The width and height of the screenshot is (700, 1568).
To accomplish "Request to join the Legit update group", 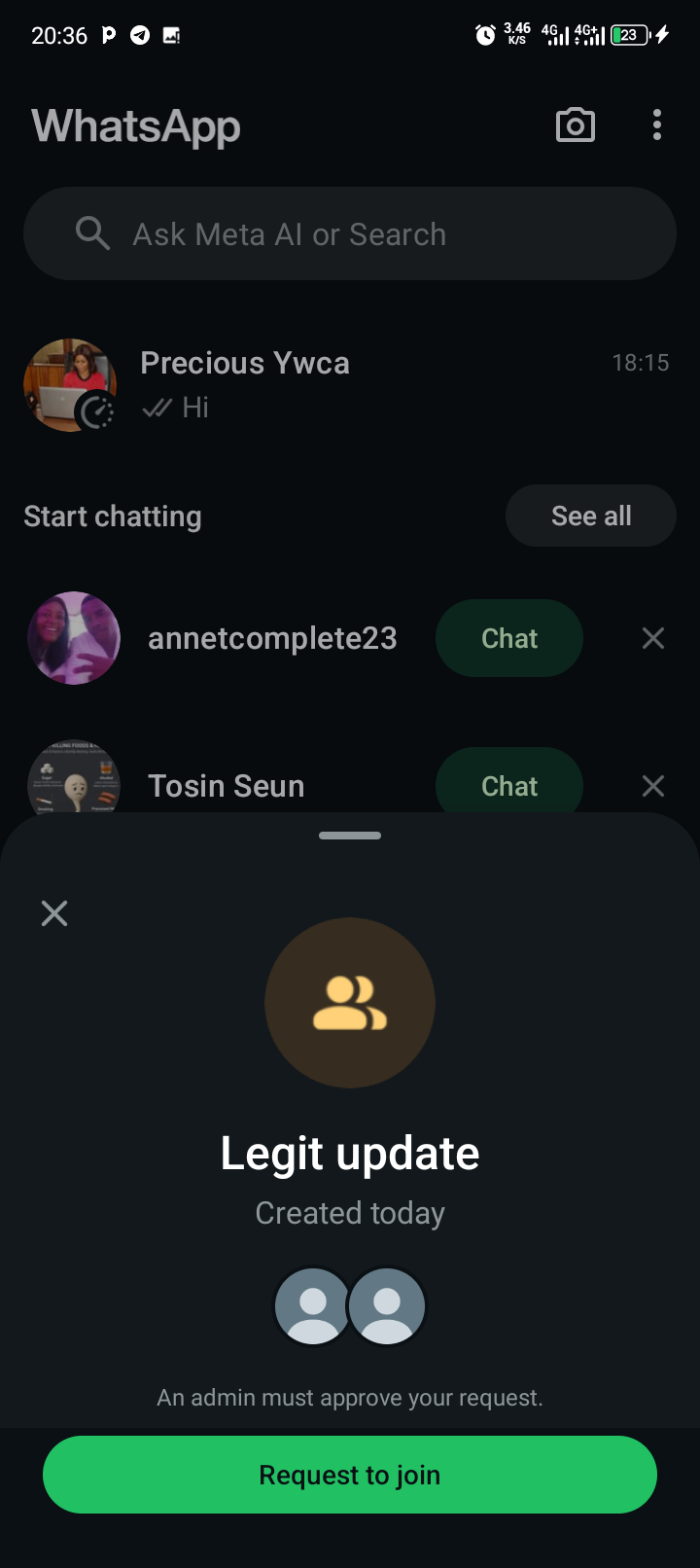I will coord(350,1475).
